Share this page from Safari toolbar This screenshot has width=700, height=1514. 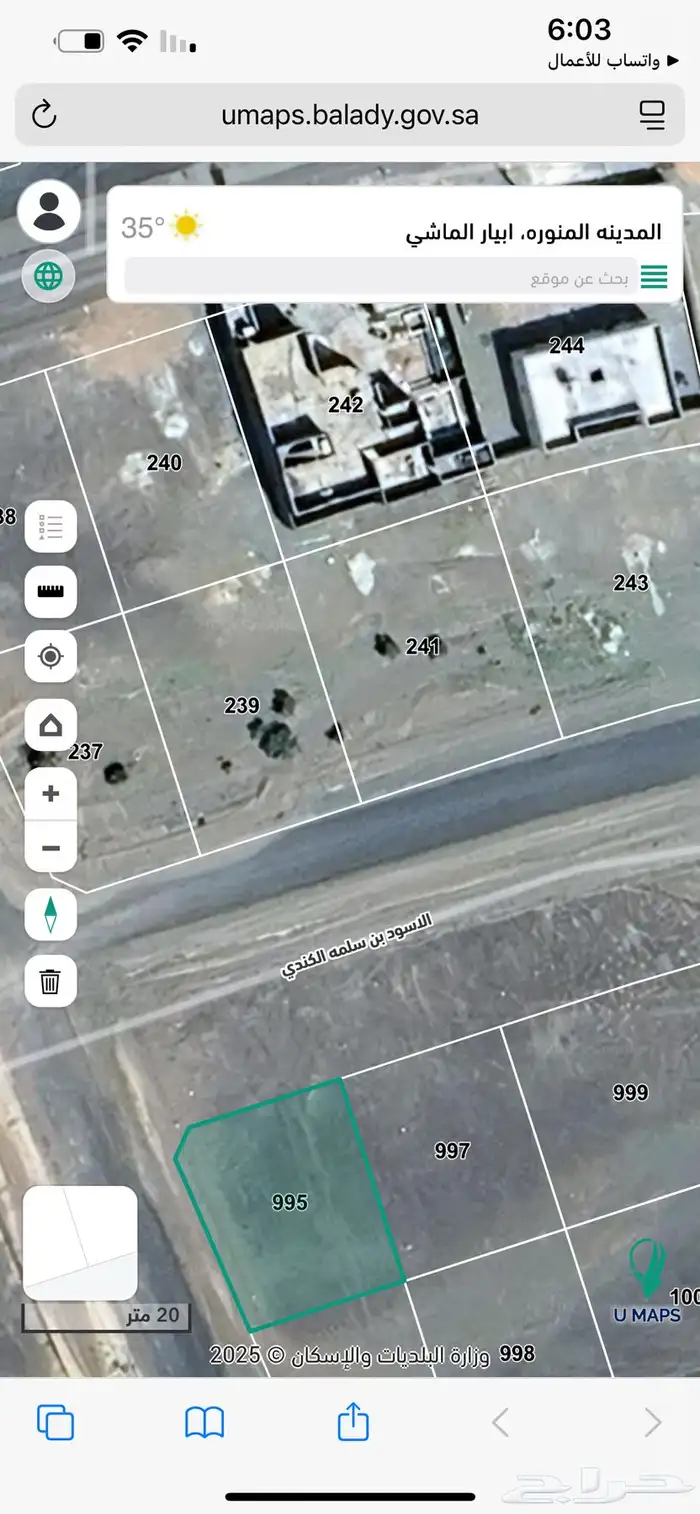coord(353,1420)
